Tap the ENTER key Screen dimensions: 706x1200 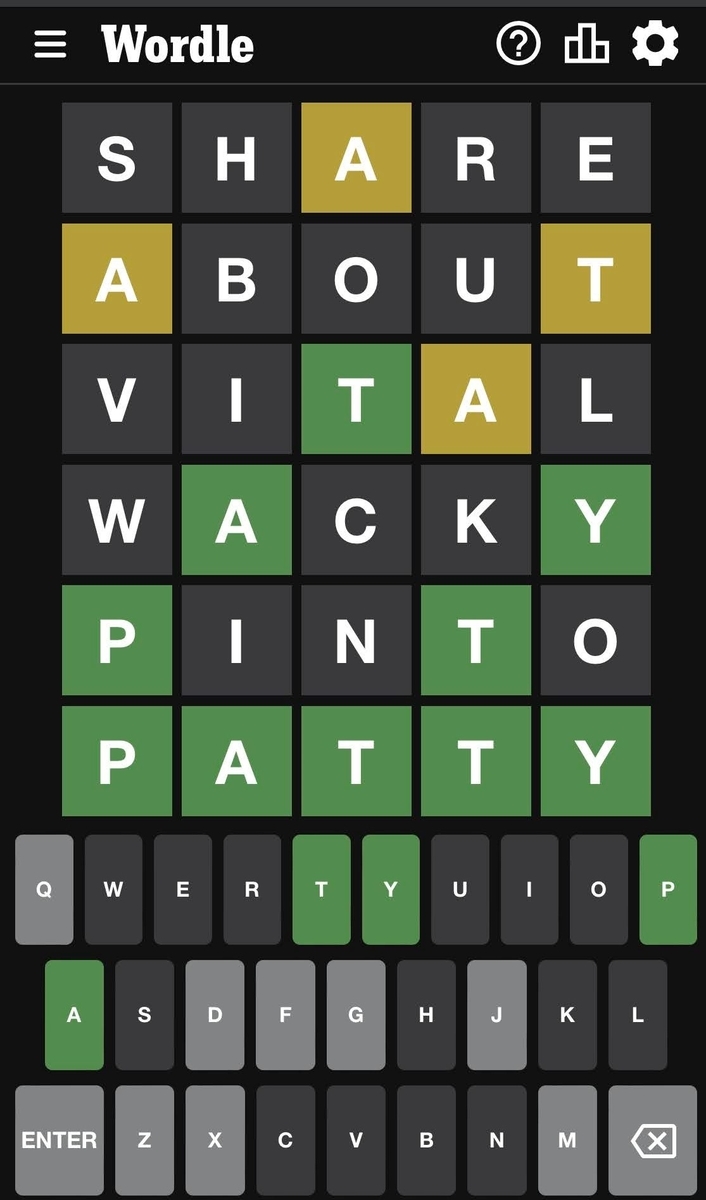coord(59,1140)
